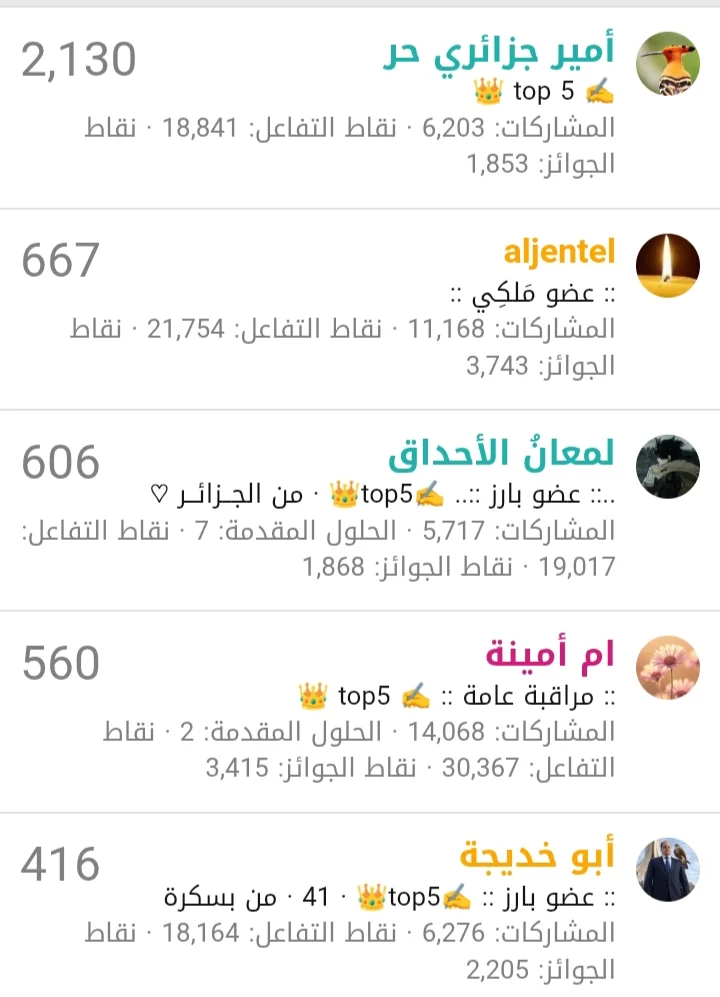
Task: Tap the avatar next to لمعانُ الأحداق
Action: [x=668, y=467]
